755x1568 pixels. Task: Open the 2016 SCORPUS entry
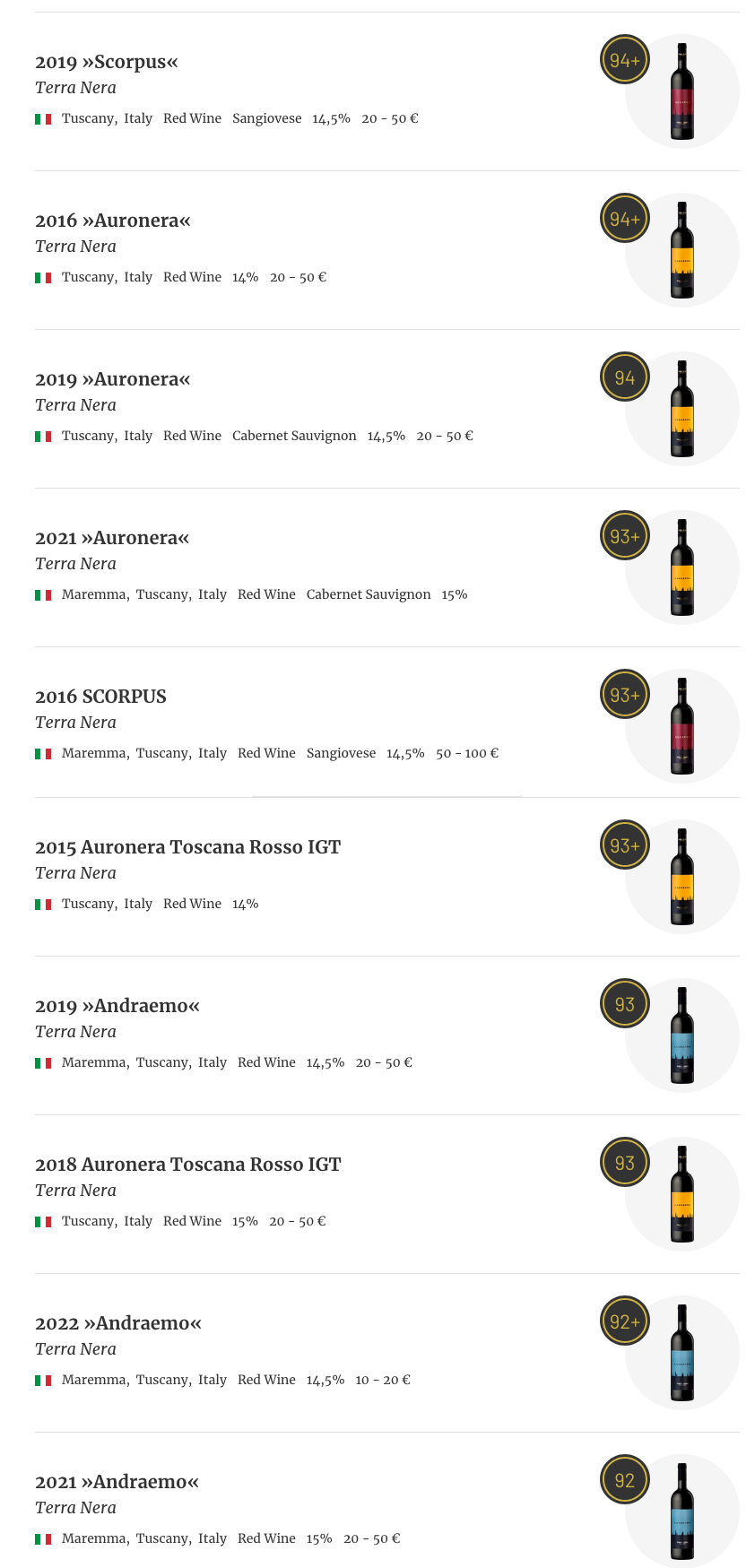point(100,697)
